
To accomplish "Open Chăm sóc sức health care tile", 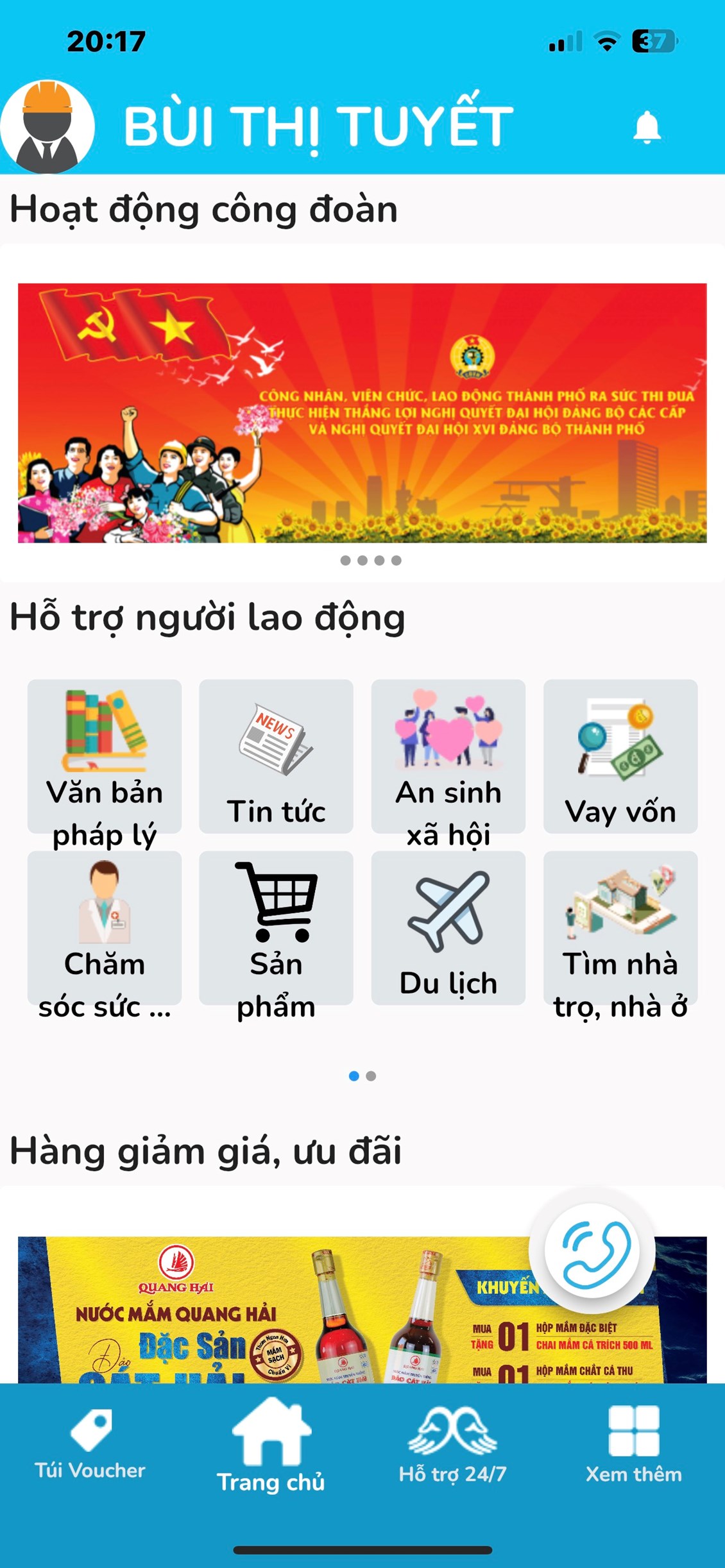I will click(x=105, y=929).
